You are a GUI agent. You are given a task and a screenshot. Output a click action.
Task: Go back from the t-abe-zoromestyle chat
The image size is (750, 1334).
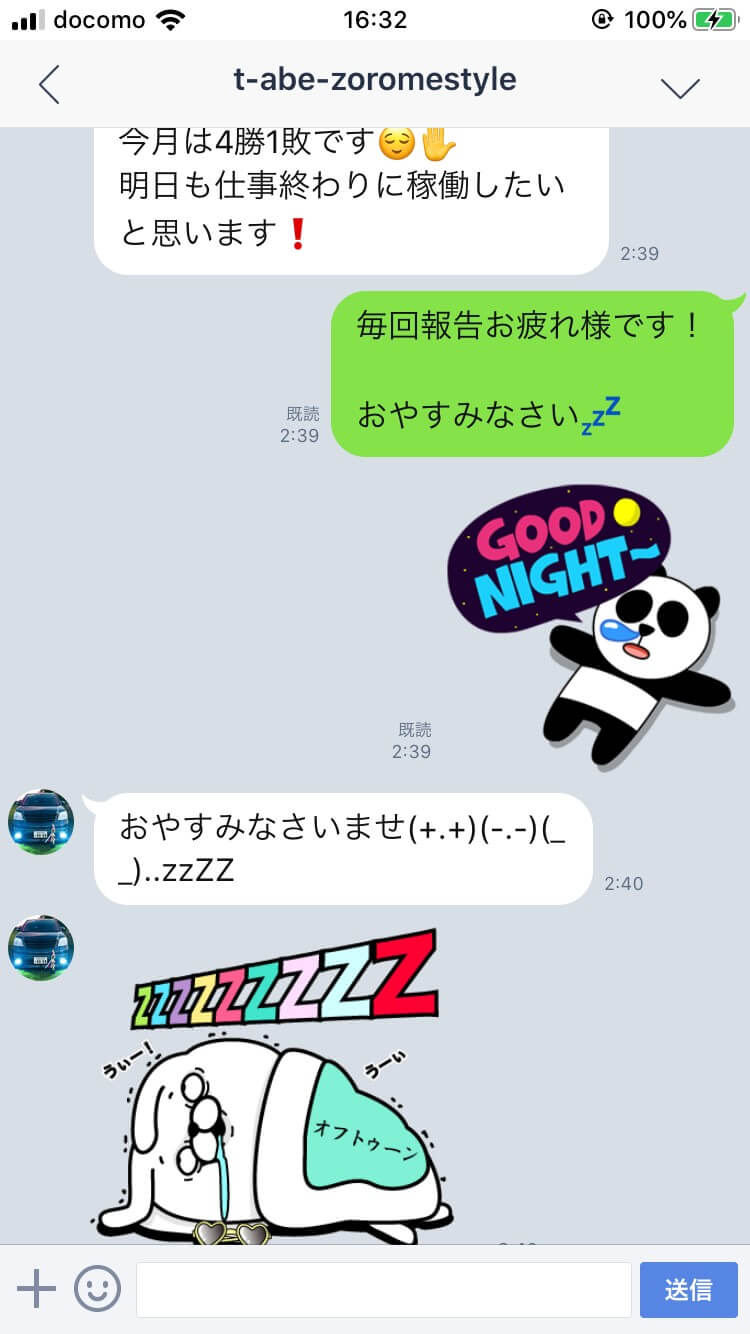tap(49, 85)
